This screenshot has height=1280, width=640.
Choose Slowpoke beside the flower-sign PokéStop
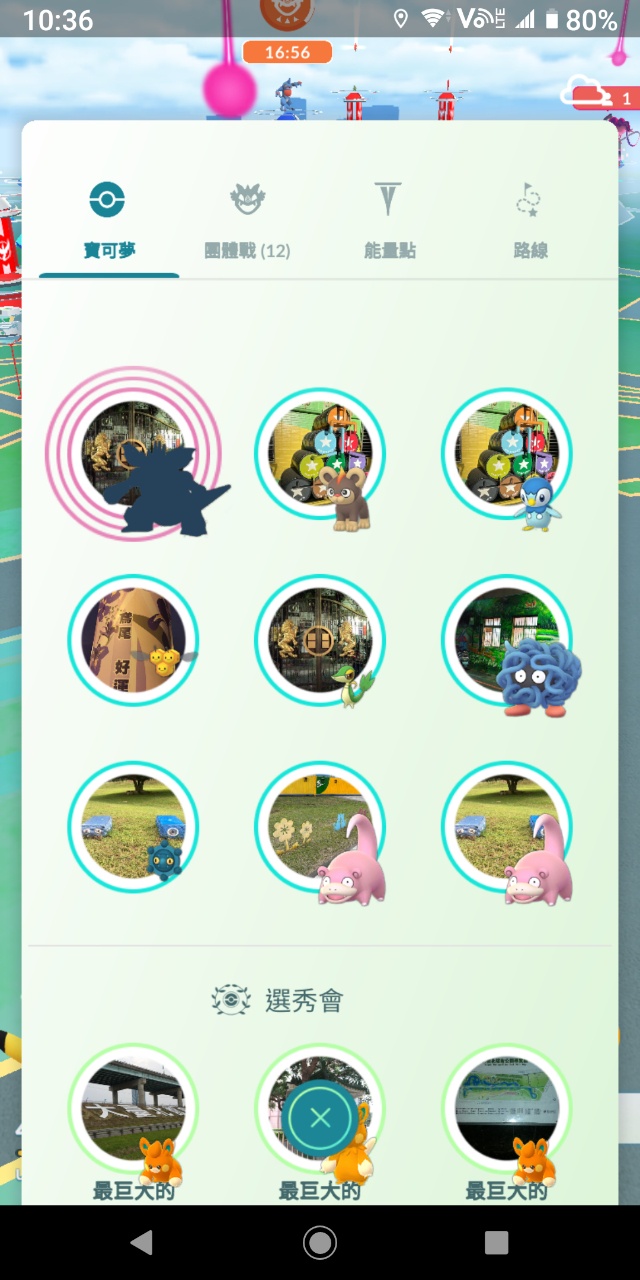point(320,828)
